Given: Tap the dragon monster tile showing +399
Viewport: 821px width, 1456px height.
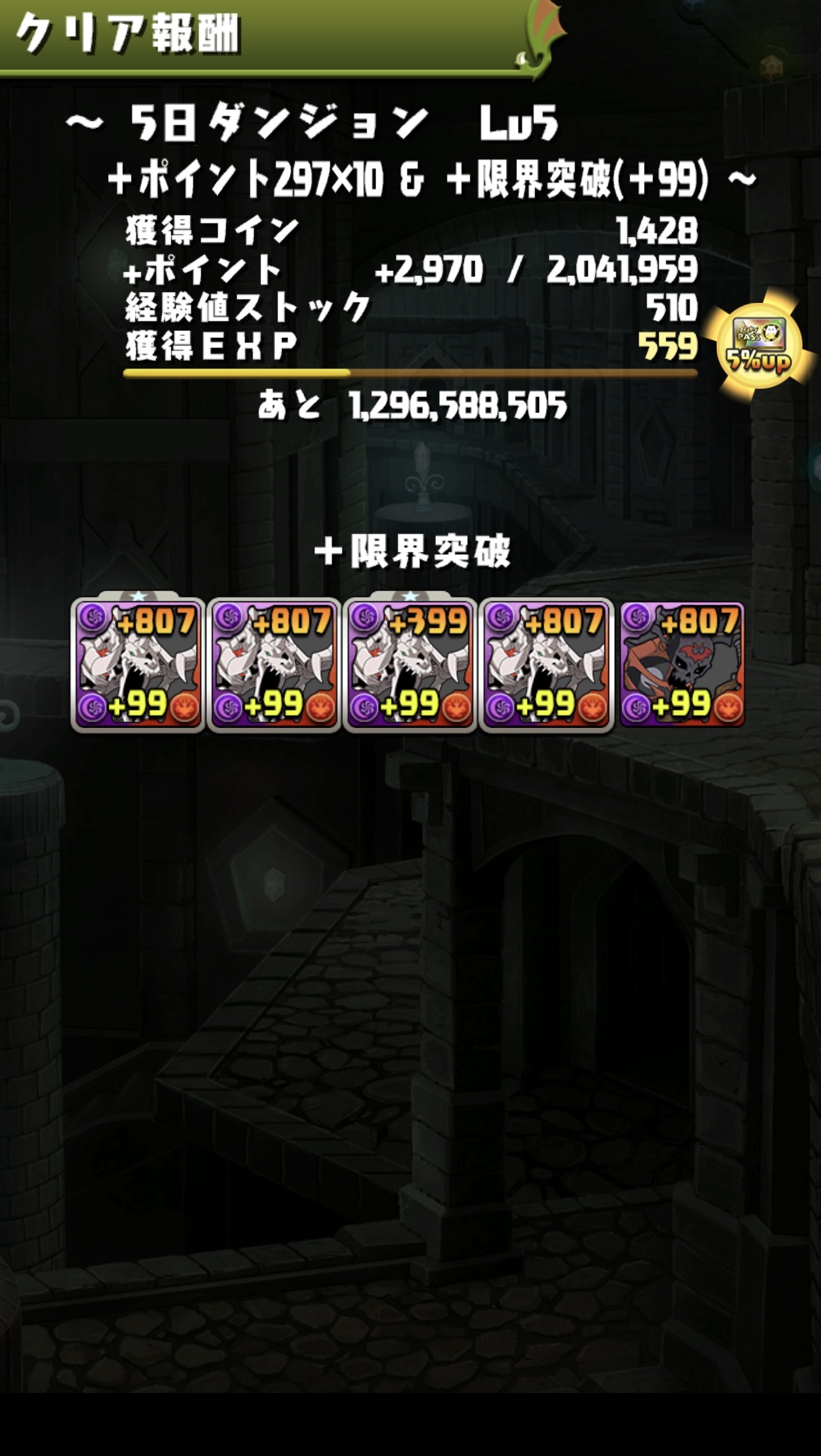Looking at the screenshot, I should 410,665.
